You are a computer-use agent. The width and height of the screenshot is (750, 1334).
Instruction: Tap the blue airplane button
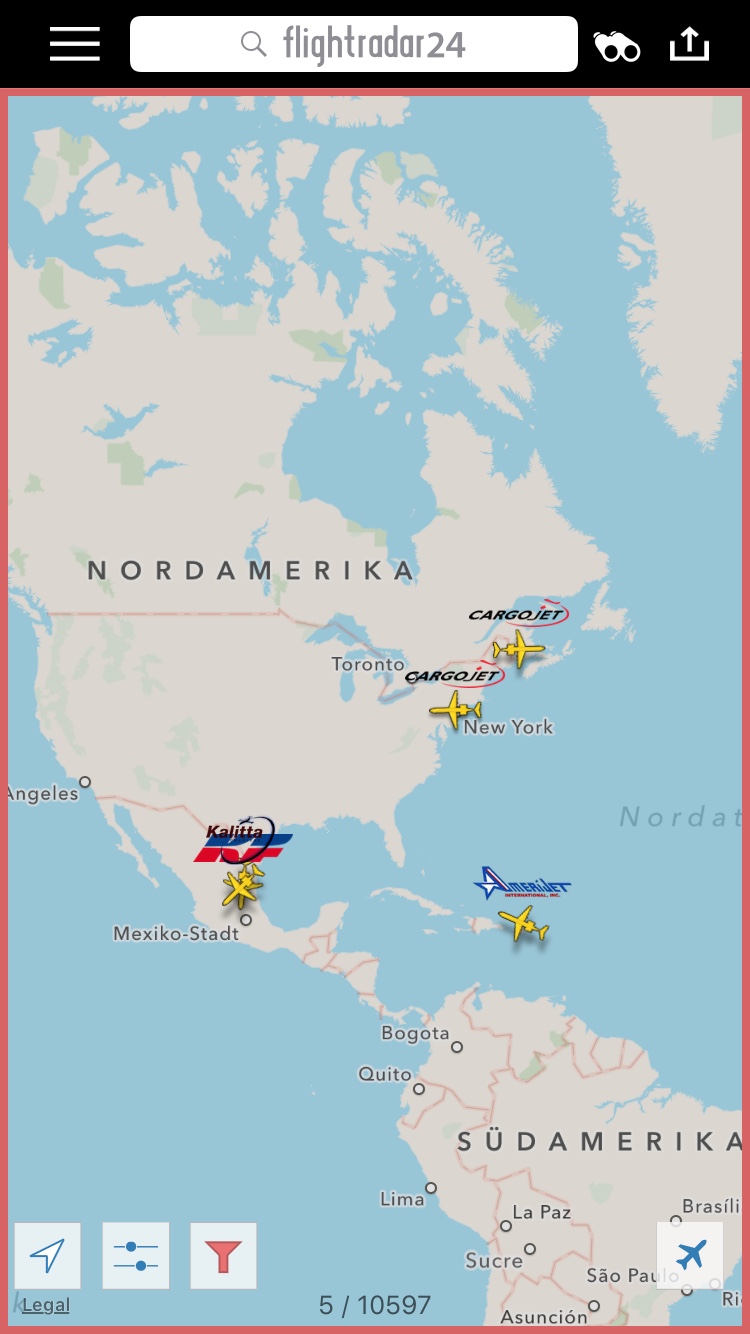pos(690,1254)
